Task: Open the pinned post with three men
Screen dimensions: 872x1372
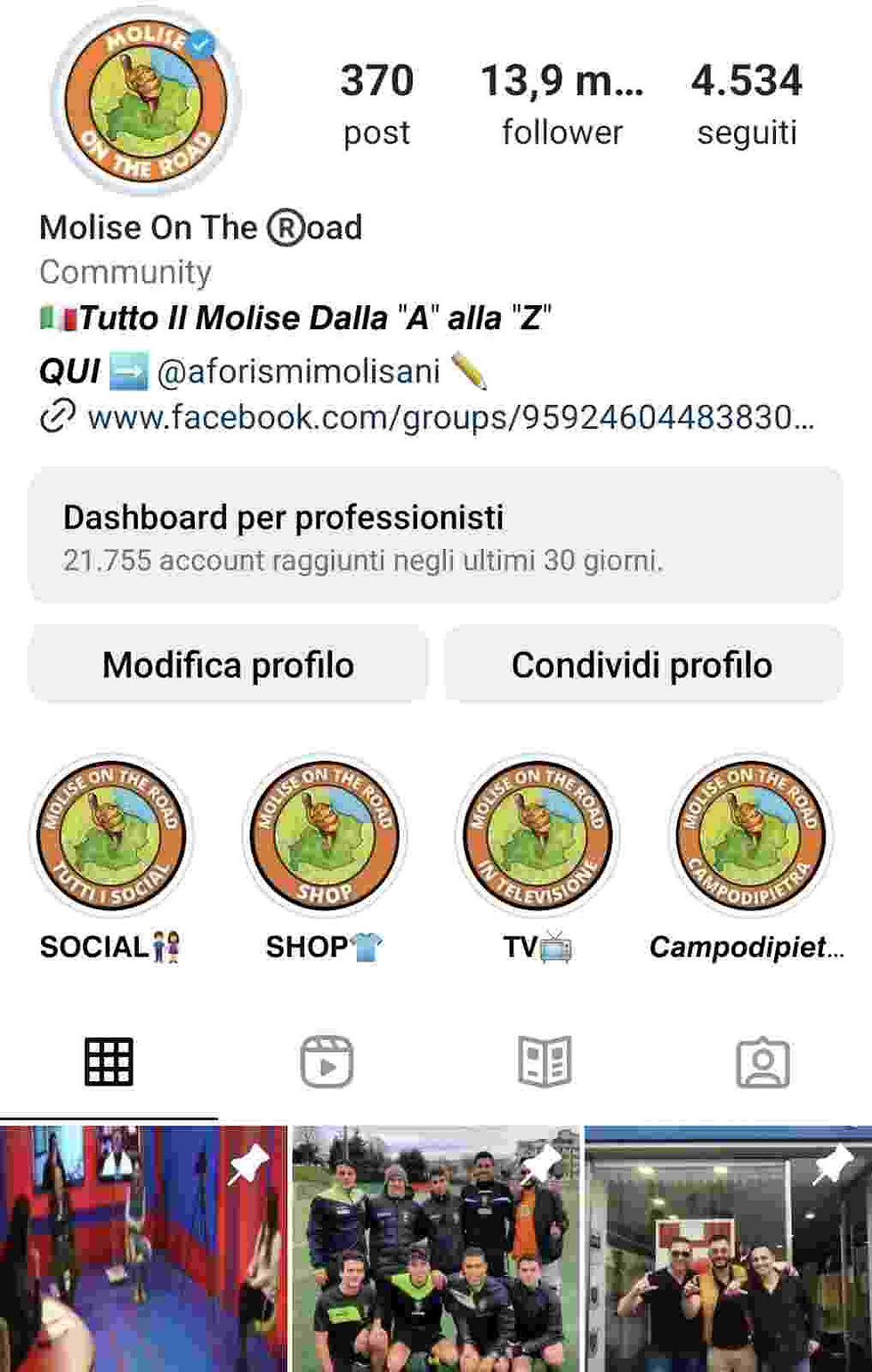Action: coord(728,1248)
